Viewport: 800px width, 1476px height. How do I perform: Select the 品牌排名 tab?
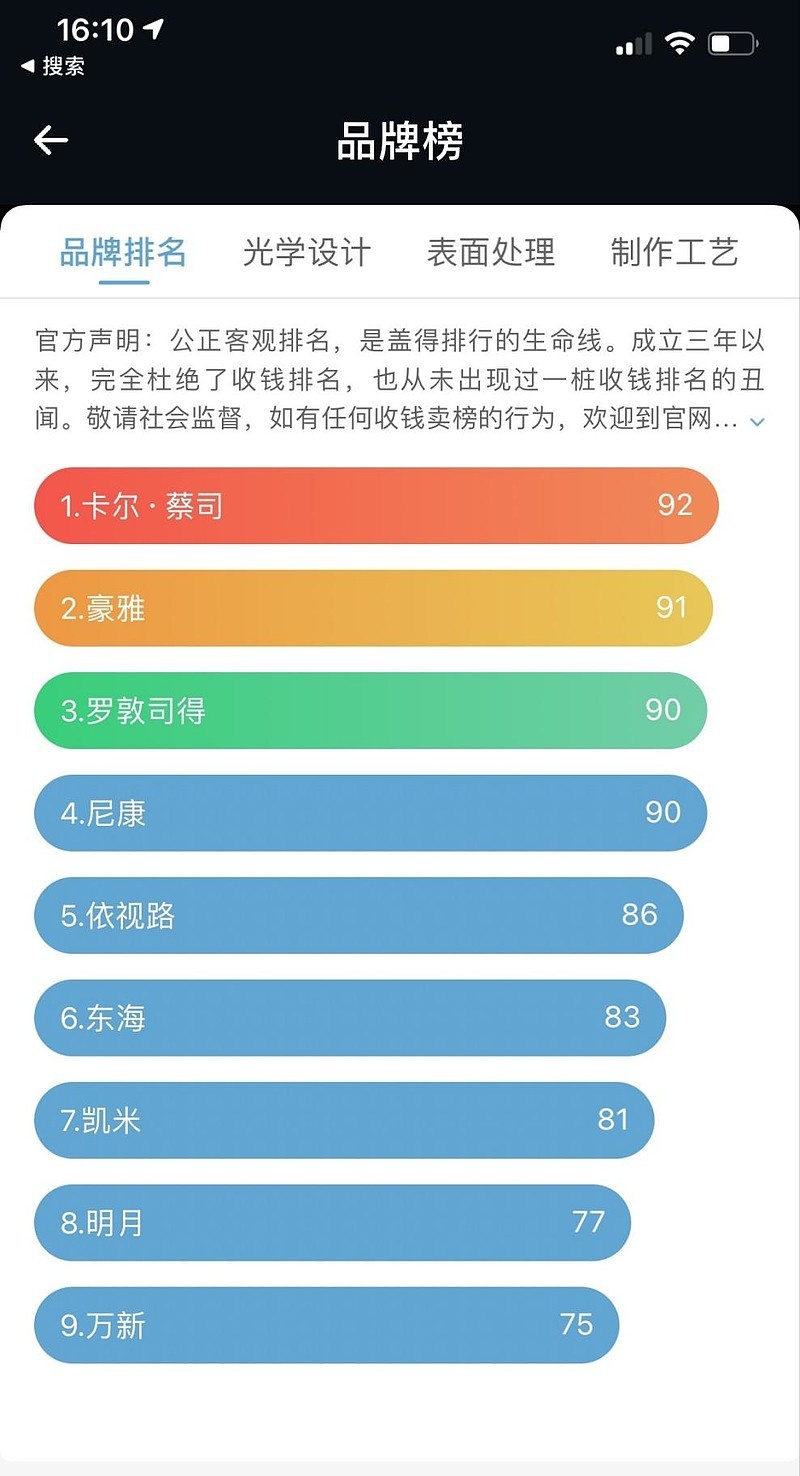tap(123, 252)
